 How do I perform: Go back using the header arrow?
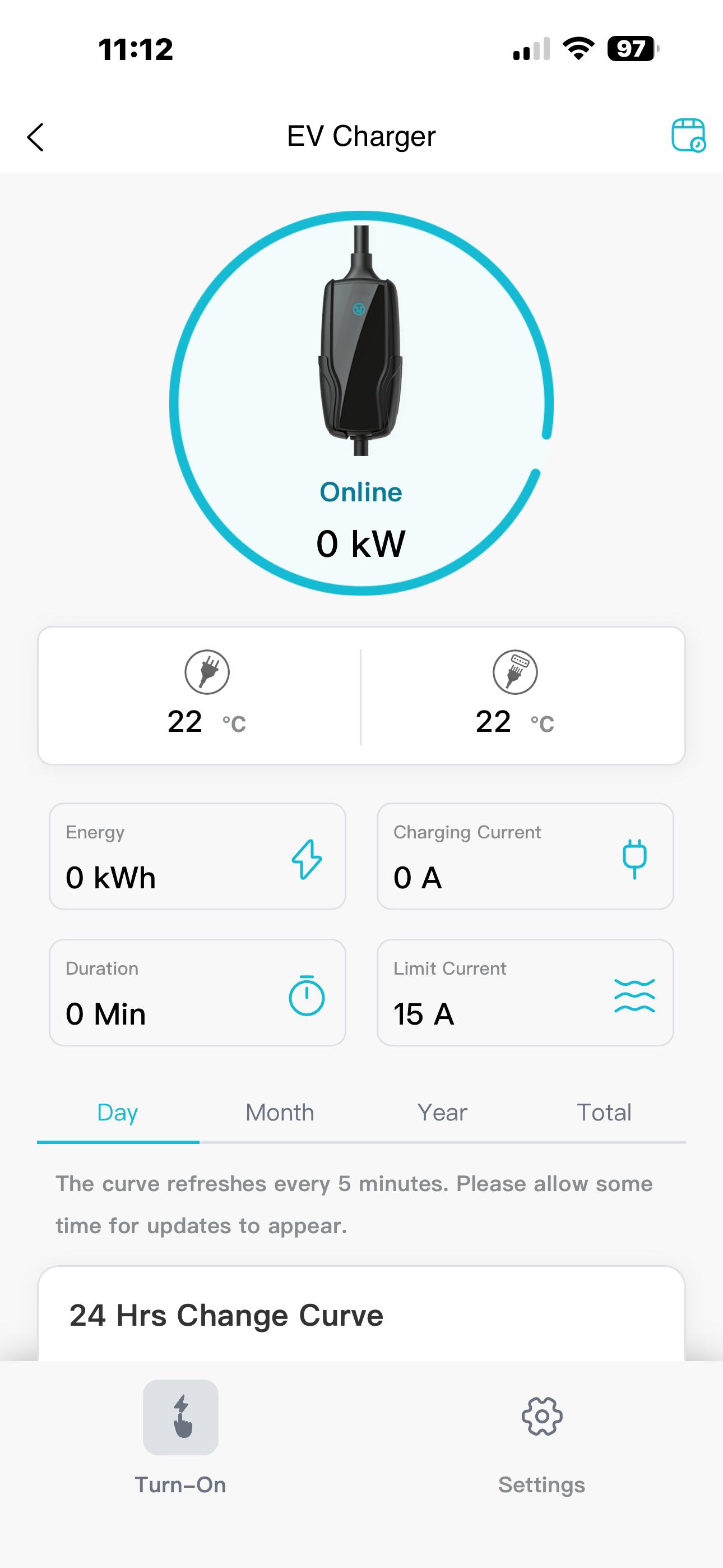[35, 137]
